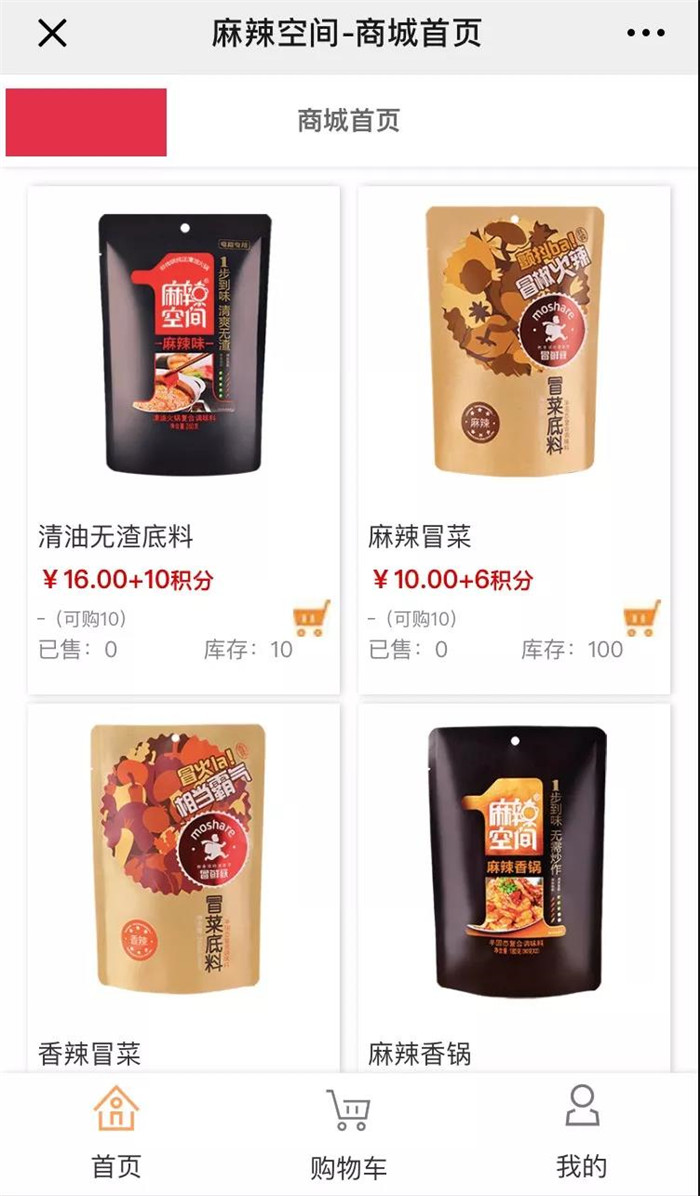Open the 我的 tab
Image resolution: width=700 pixels, height=1196 pixels.
[581, 1132]
